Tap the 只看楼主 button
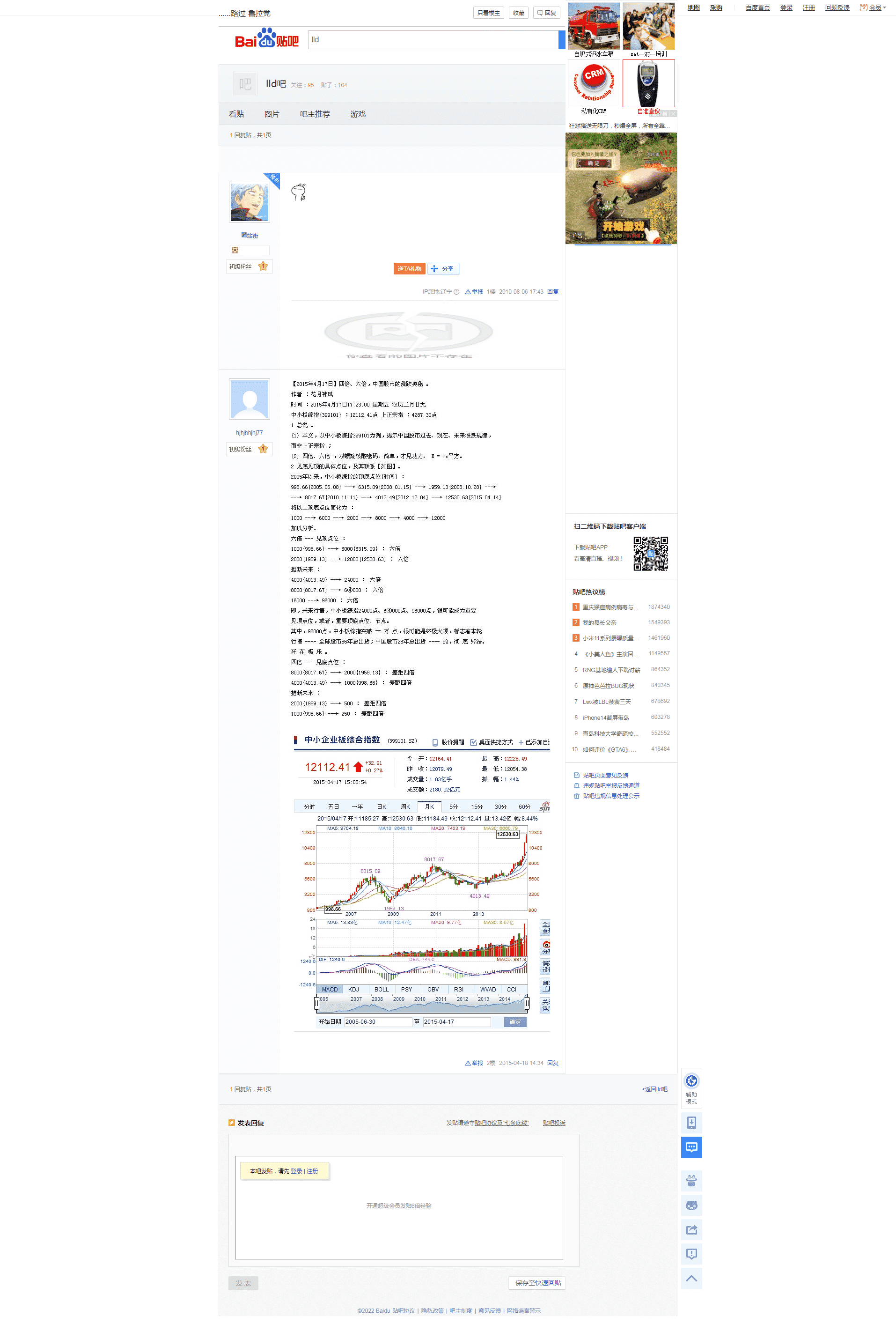This screenshot has height=1339, width=896. point(488,13)
